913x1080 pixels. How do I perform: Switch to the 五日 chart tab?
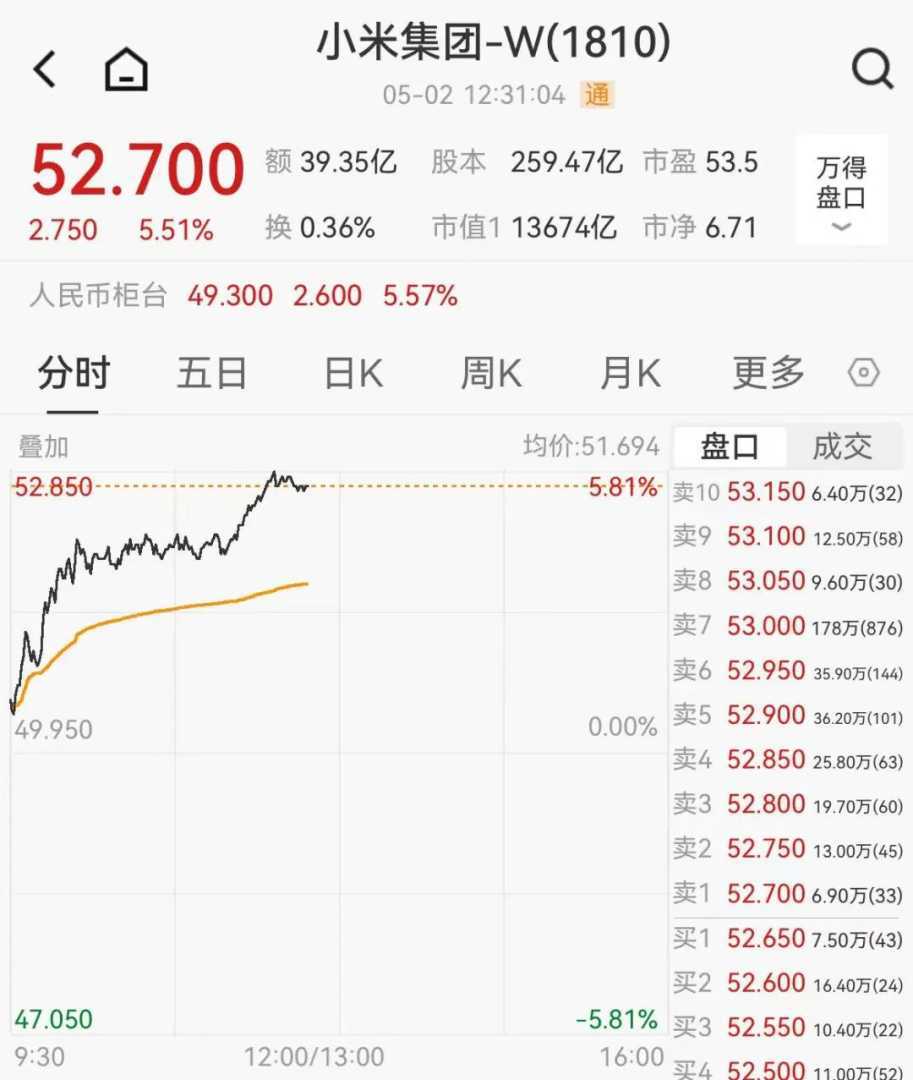tap(212, 373)
